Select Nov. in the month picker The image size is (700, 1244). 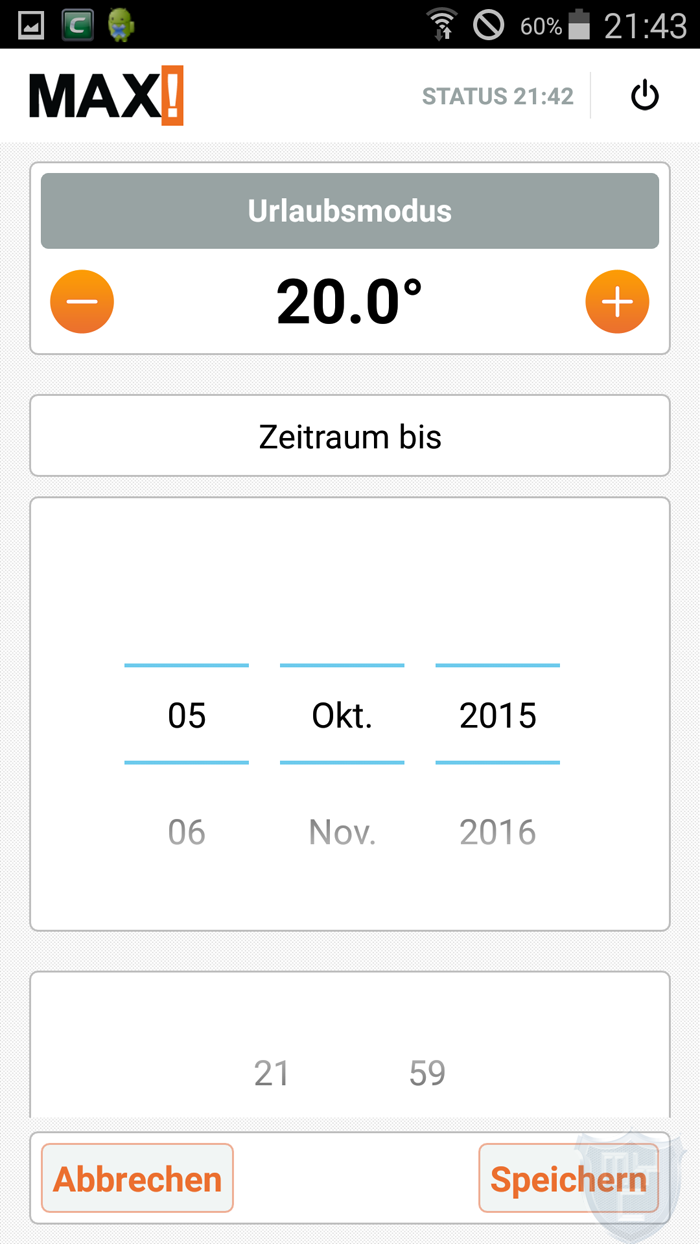342,832
